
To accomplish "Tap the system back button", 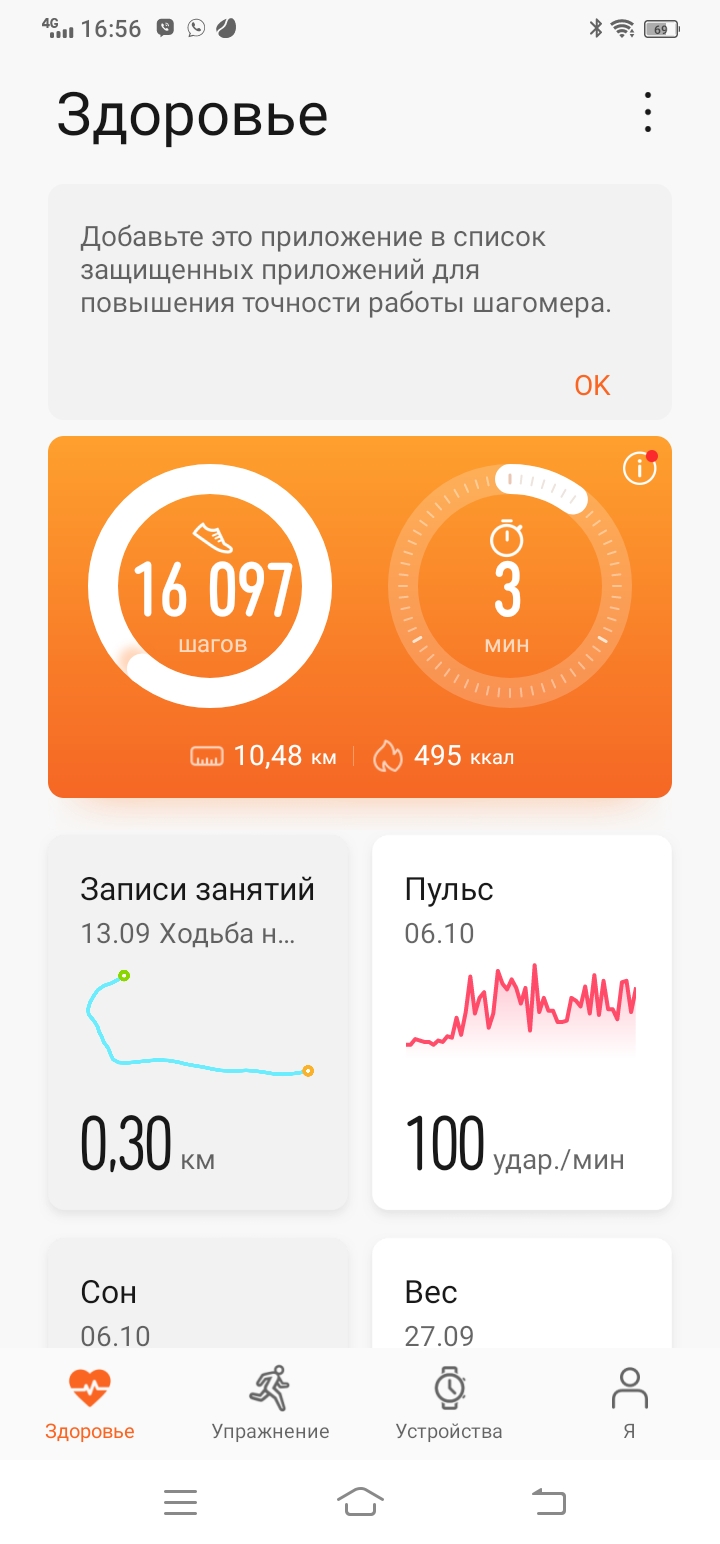I will click(x=548, y=1501).
